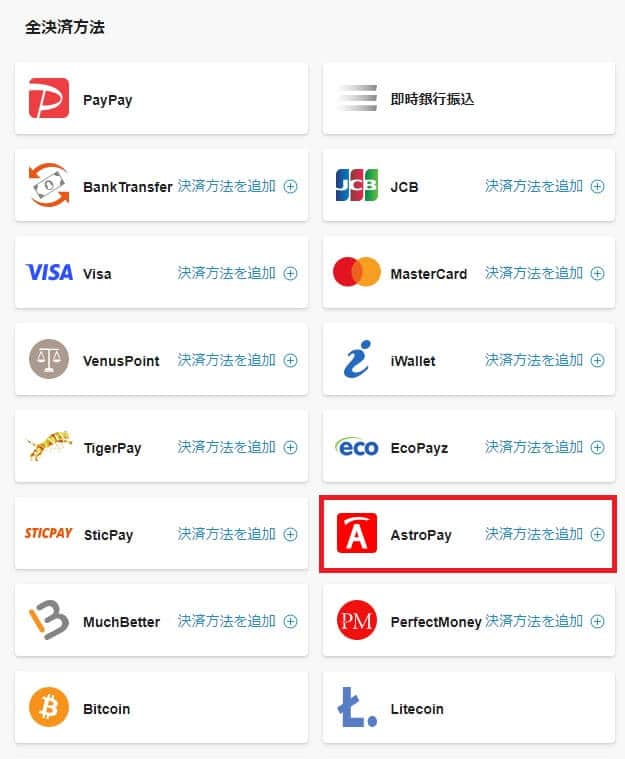Add EcoPayz payment method
This screenshot has width=625, height=759.
(x=544, y=447)
